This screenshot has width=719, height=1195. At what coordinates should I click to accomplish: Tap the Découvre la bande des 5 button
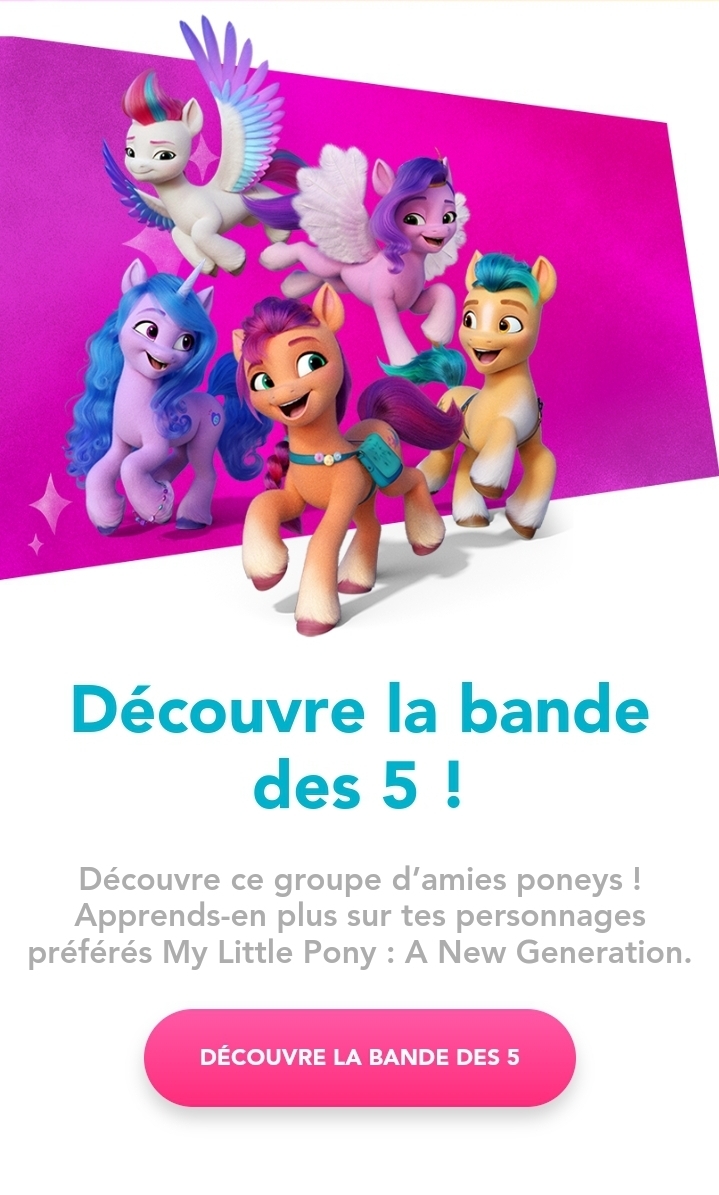pos(360,1057)
